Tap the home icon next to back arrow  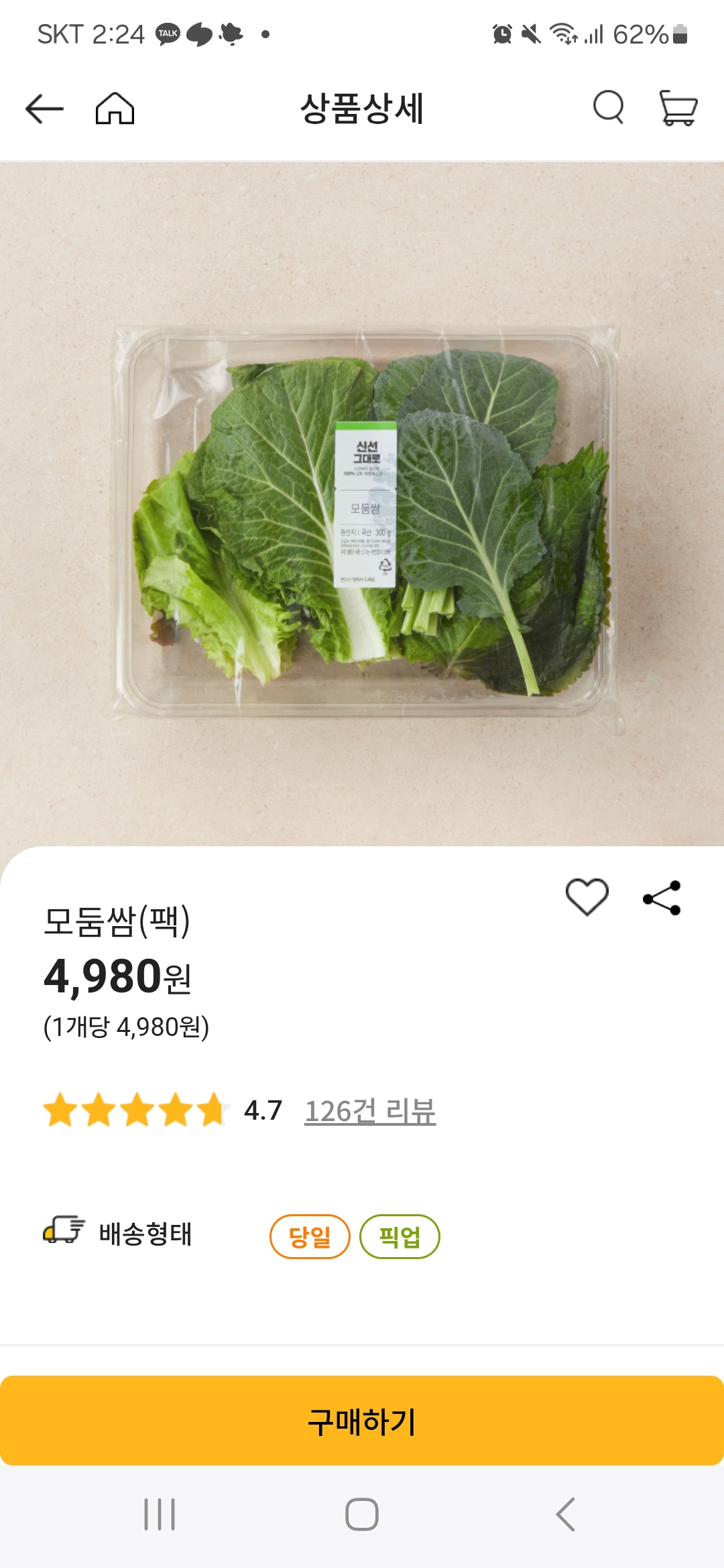pos(115,107)
